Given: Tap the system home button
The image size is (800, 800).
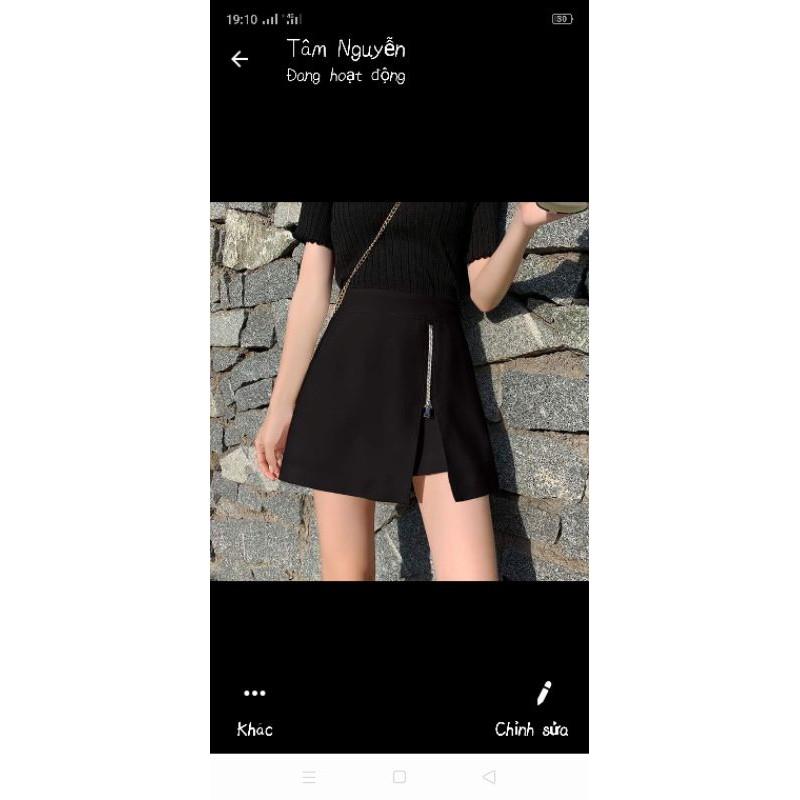Looking at the screenshot, I should click(399, 777).
